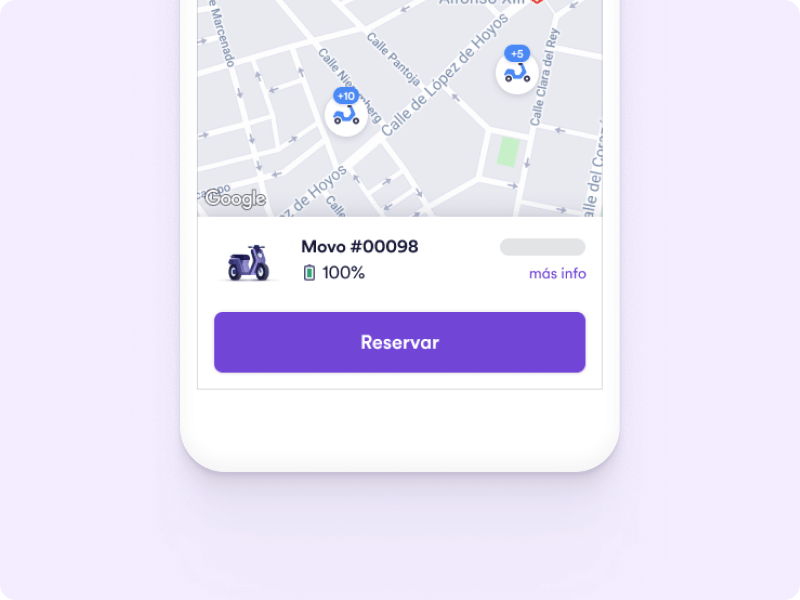Open the más info link

557,273
